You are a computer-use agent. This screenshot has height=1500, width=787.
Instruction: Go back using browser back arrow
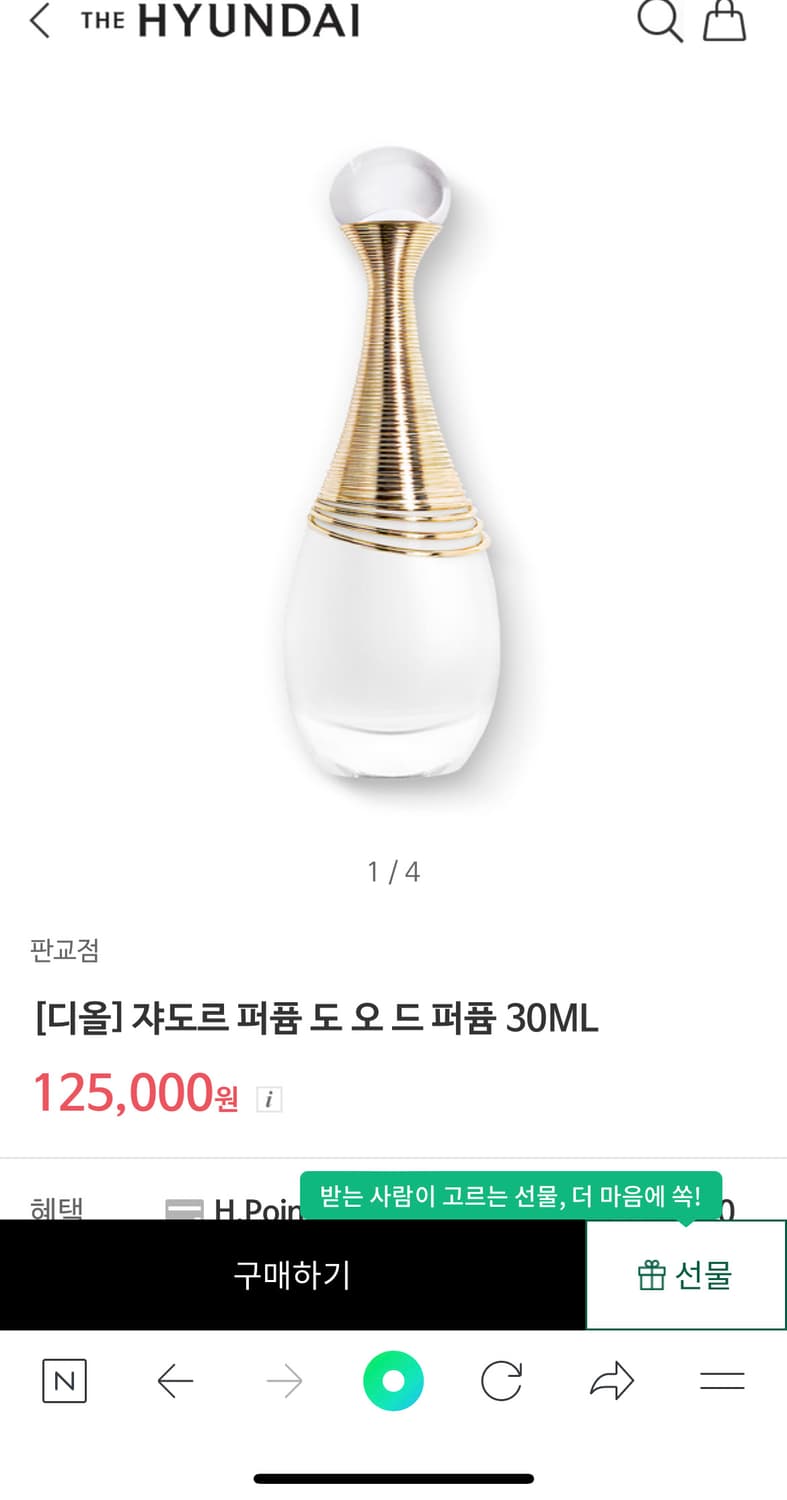[x=174, y=1381]
